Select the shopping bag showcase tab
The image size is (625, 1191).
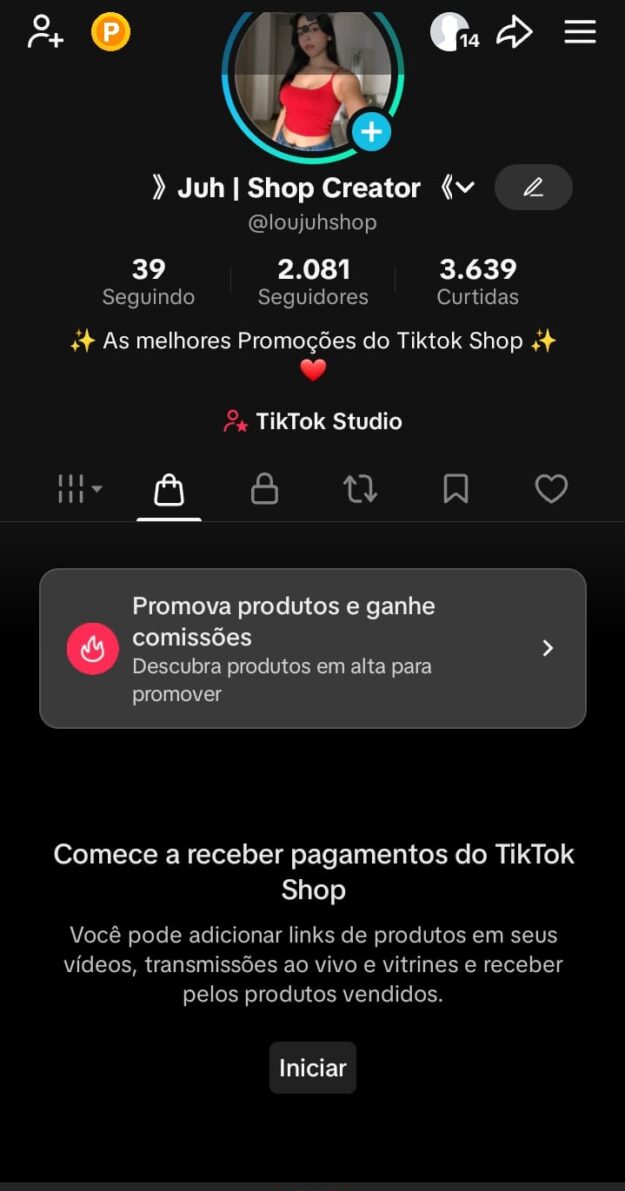[x=169, y=489]
